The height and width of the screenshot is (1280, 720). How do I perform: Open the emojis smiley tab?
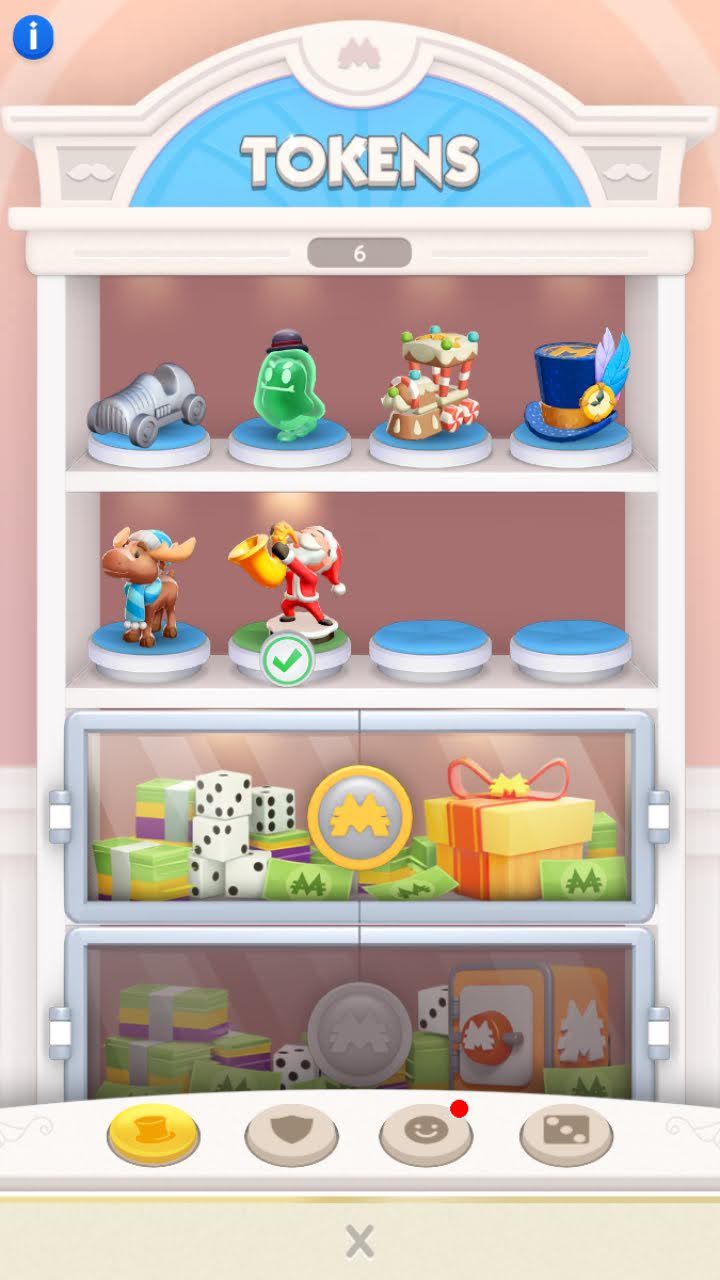tap(426, 1133)
